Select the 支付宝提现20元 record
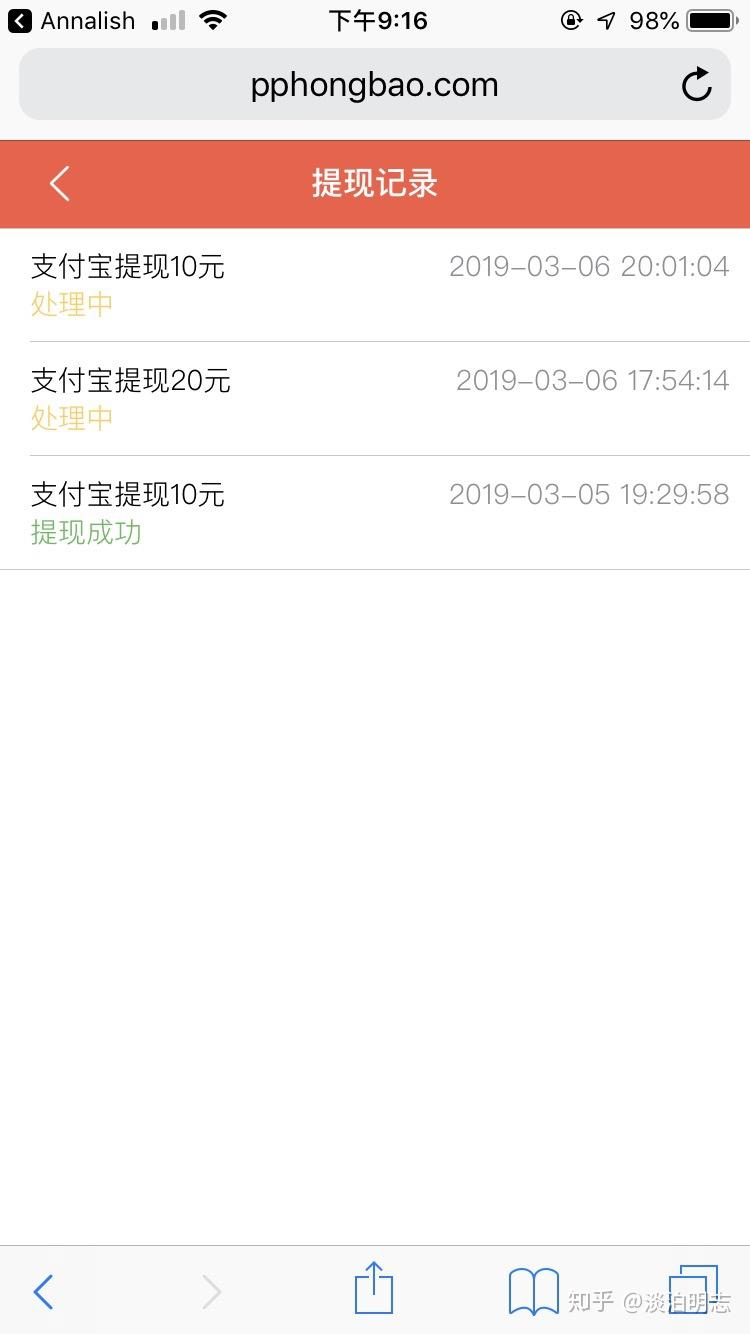The height and width of the screenshot is (1334, 750). (x=130, y=381)
